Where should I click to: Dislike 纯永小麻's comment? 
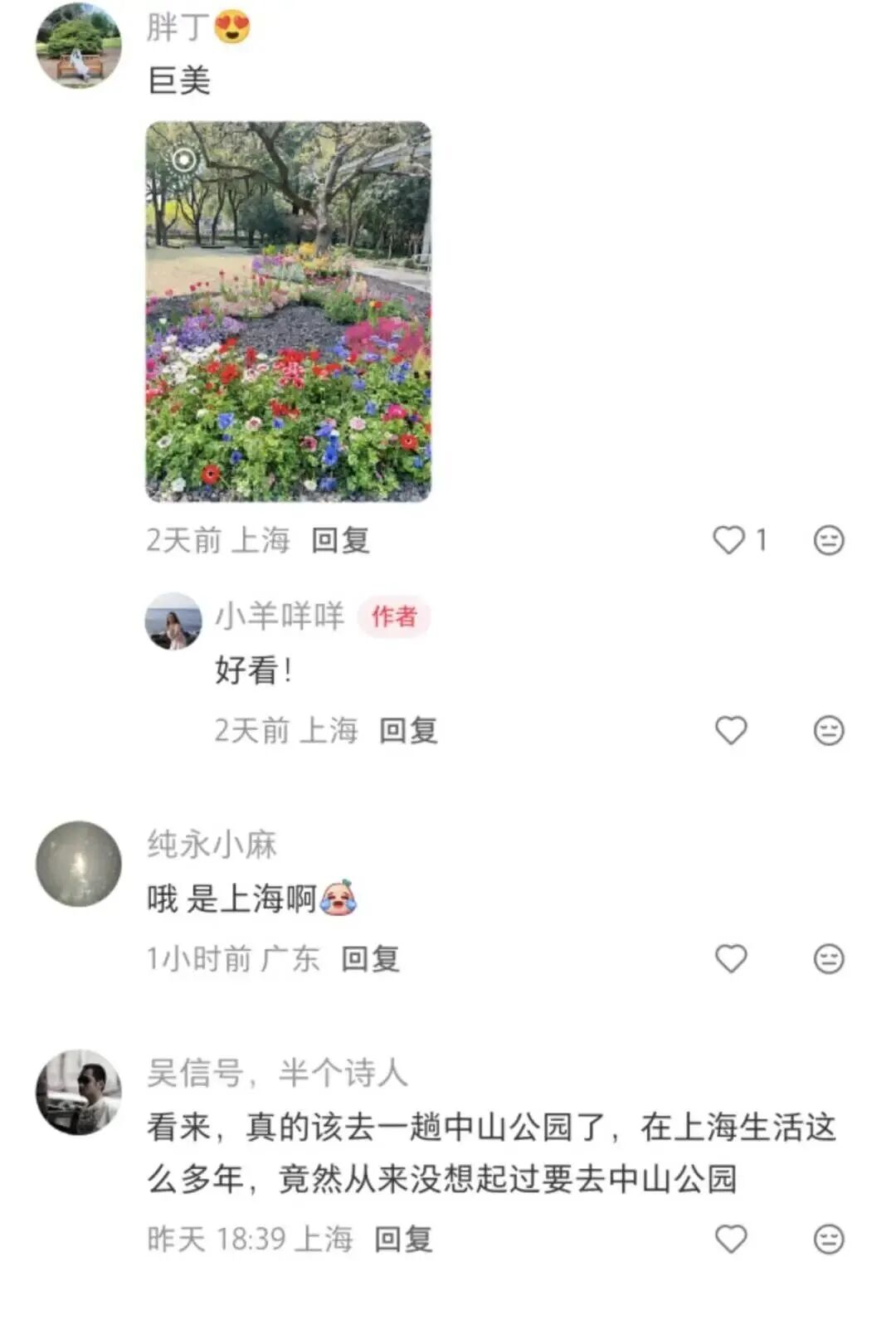pos(828,958)
